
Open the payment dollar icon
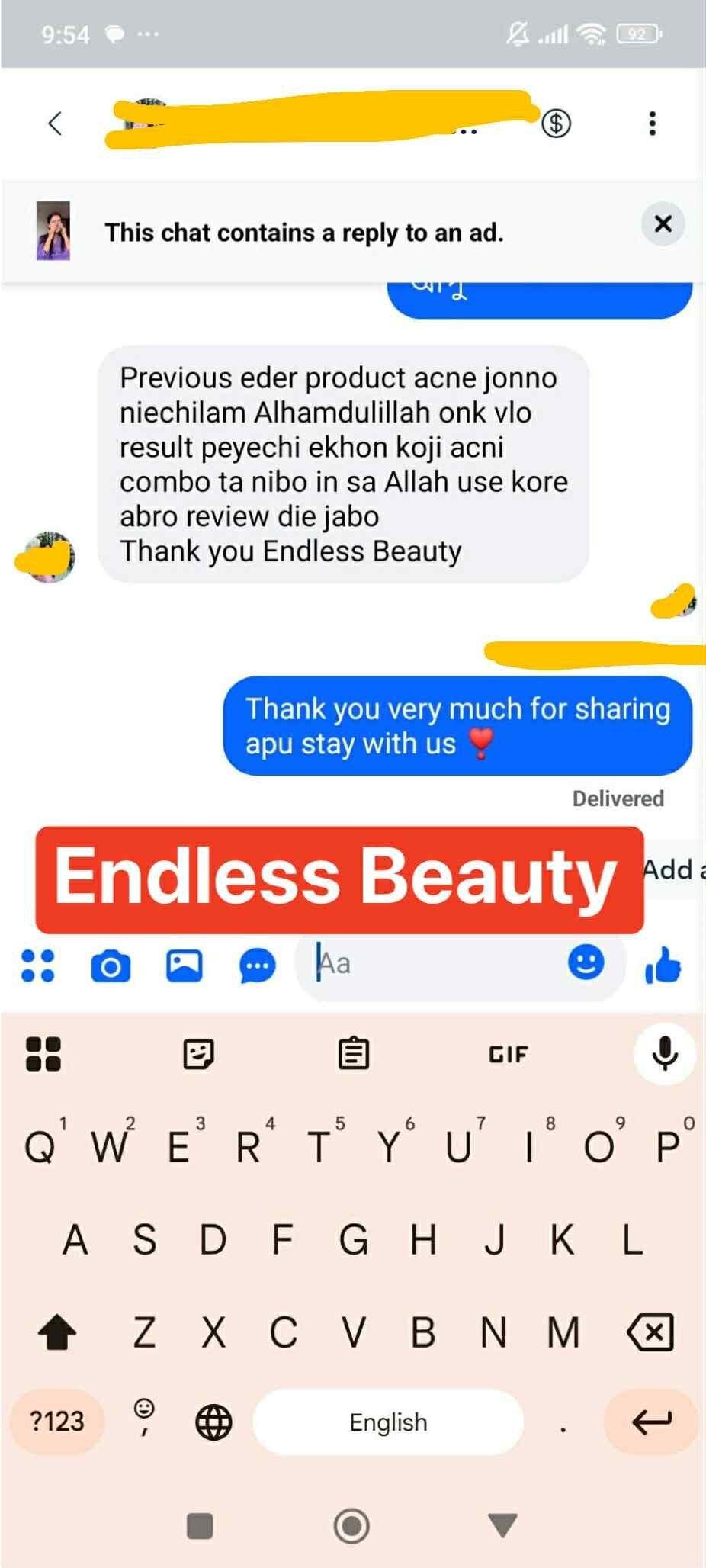(556, 123)
